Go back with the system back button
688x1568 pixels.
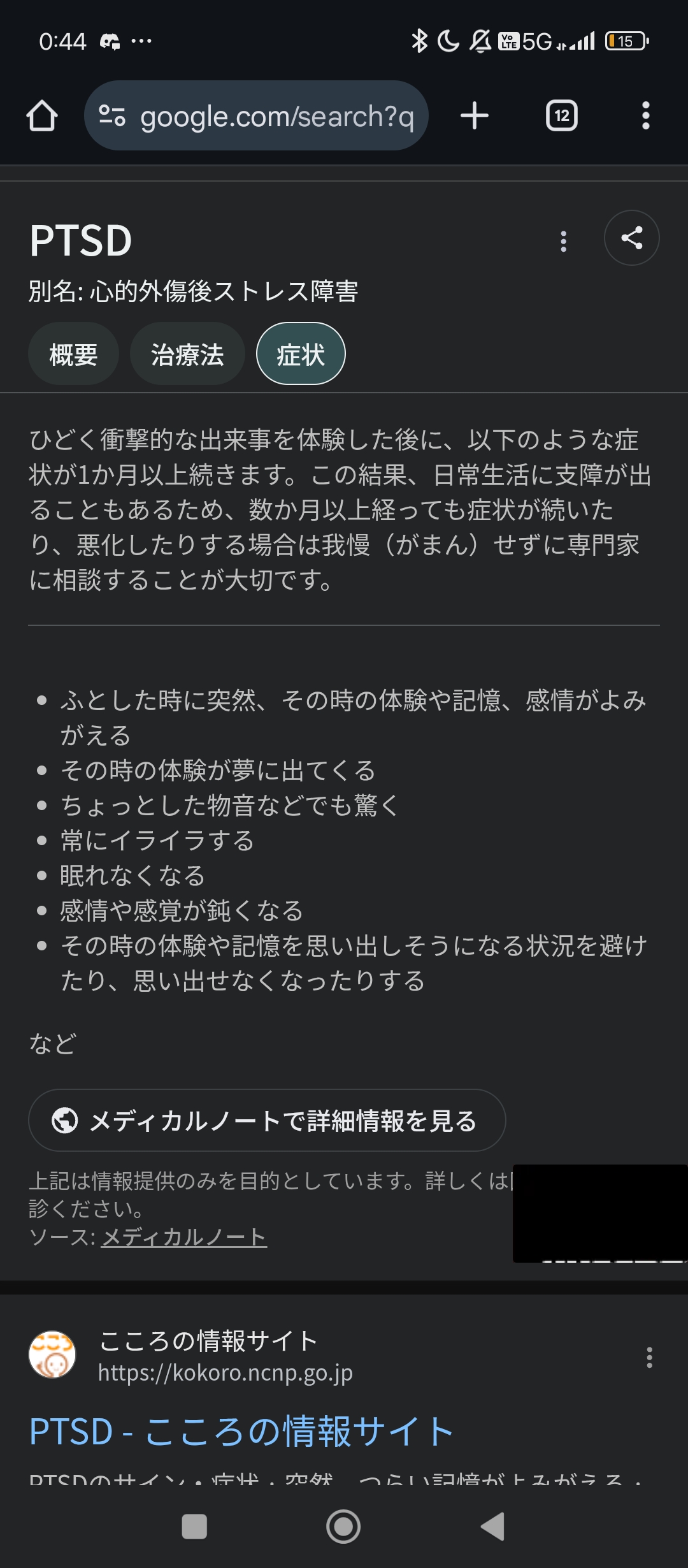pyautogui.click(x=493, y=1527)
